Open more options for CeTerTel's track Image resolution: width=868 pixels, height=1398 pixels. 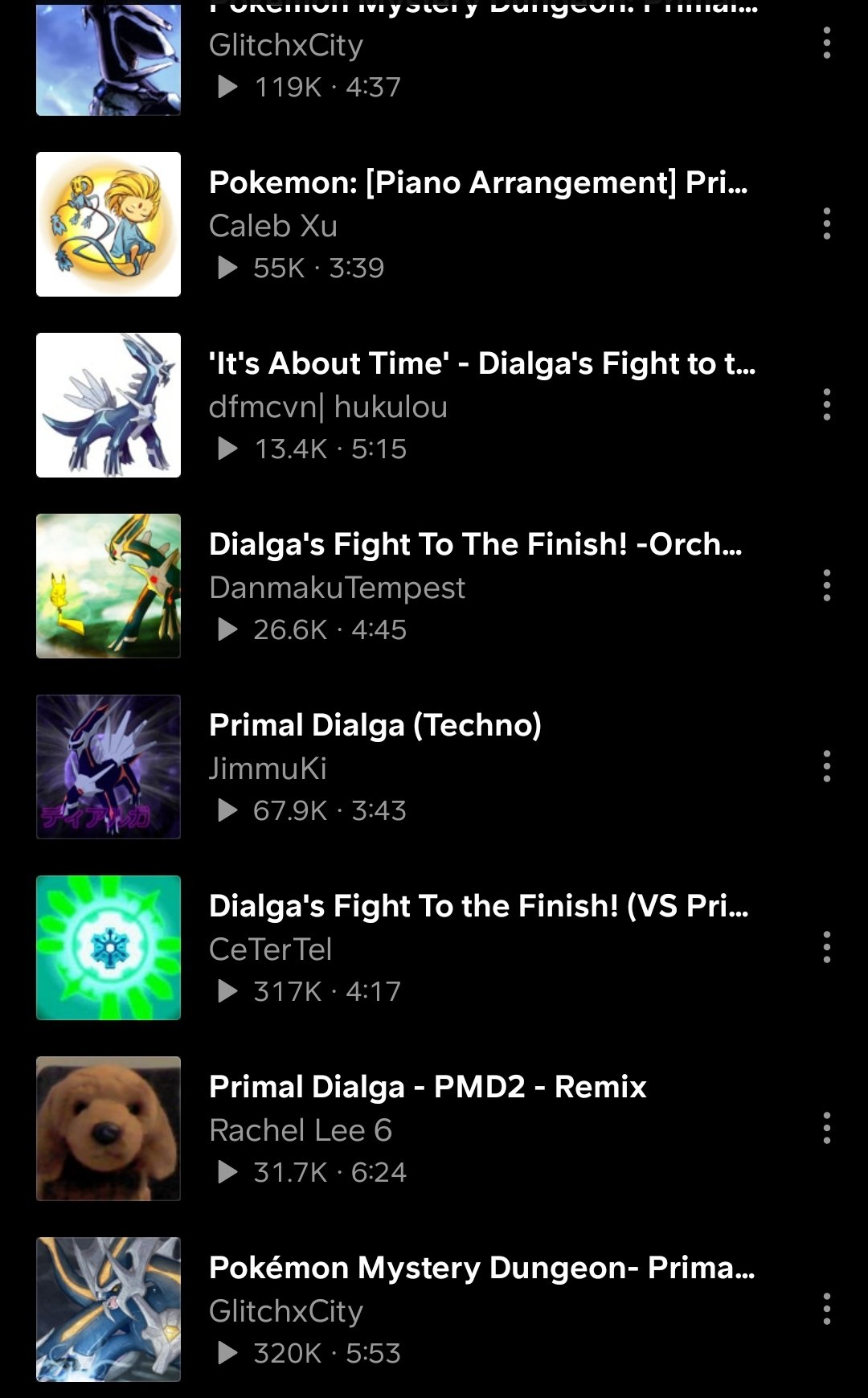pos(826,947)
